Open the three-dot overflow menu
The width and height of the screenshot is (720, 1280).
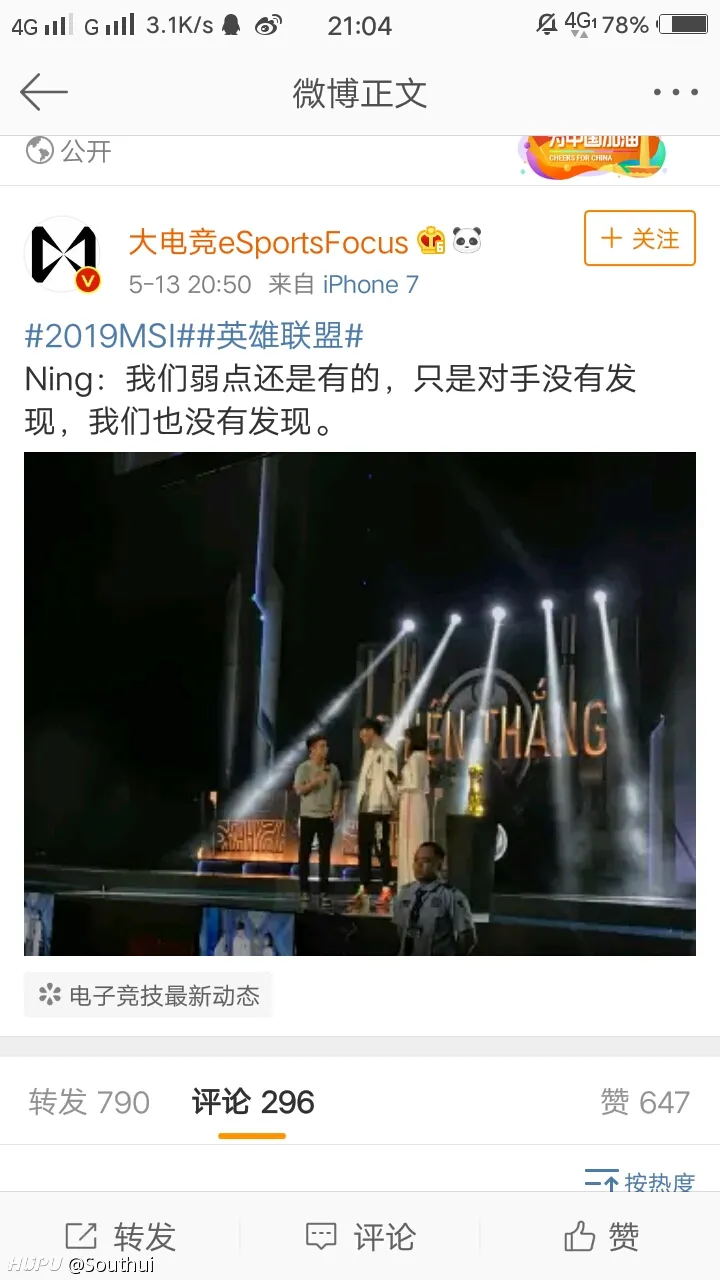point(675,92)
